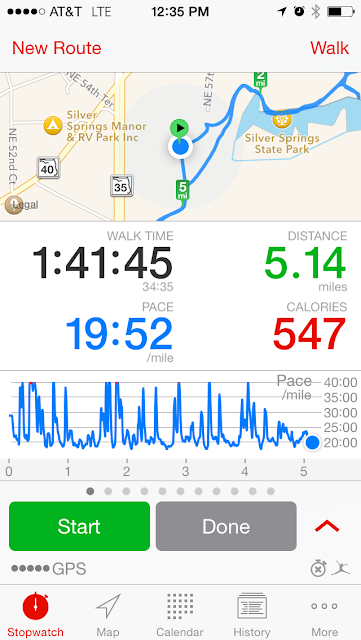
Task: Switch to the Map tab
Action: coord(108,615)
